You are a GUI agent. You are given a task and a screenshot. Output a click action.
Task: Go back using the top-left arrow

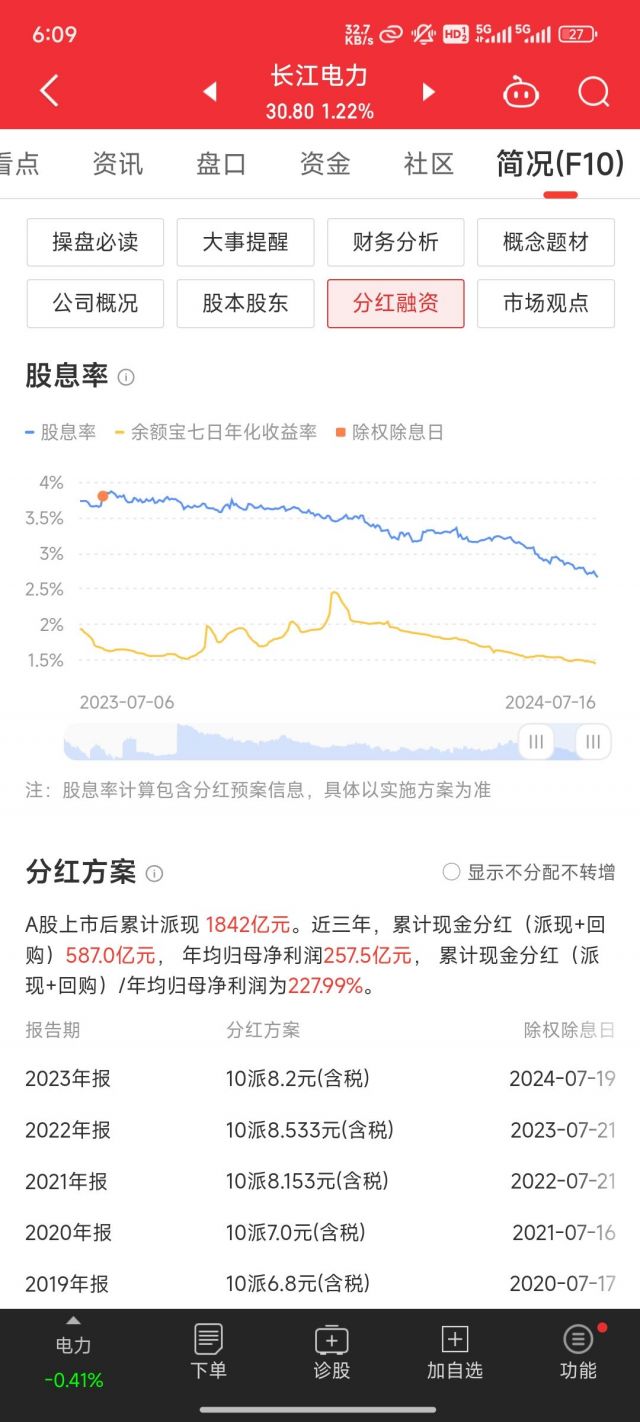tap(49, 91)
